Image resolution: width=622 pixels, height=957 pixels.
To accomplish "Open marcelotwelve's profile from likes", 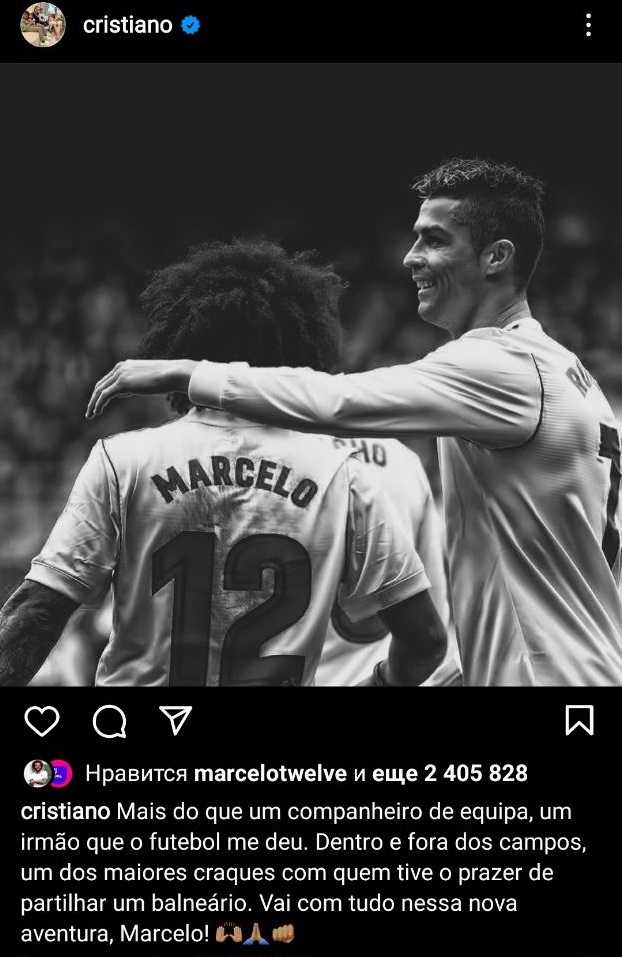I will pyautogui.click(x=269, y=773).
